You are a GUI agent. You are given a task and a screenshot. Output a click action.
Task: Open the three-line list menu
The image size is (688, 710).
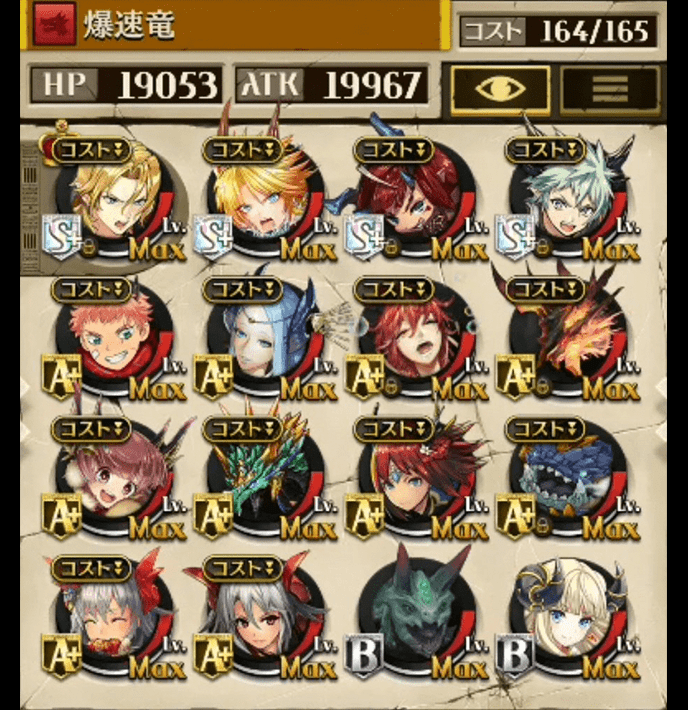609,90
